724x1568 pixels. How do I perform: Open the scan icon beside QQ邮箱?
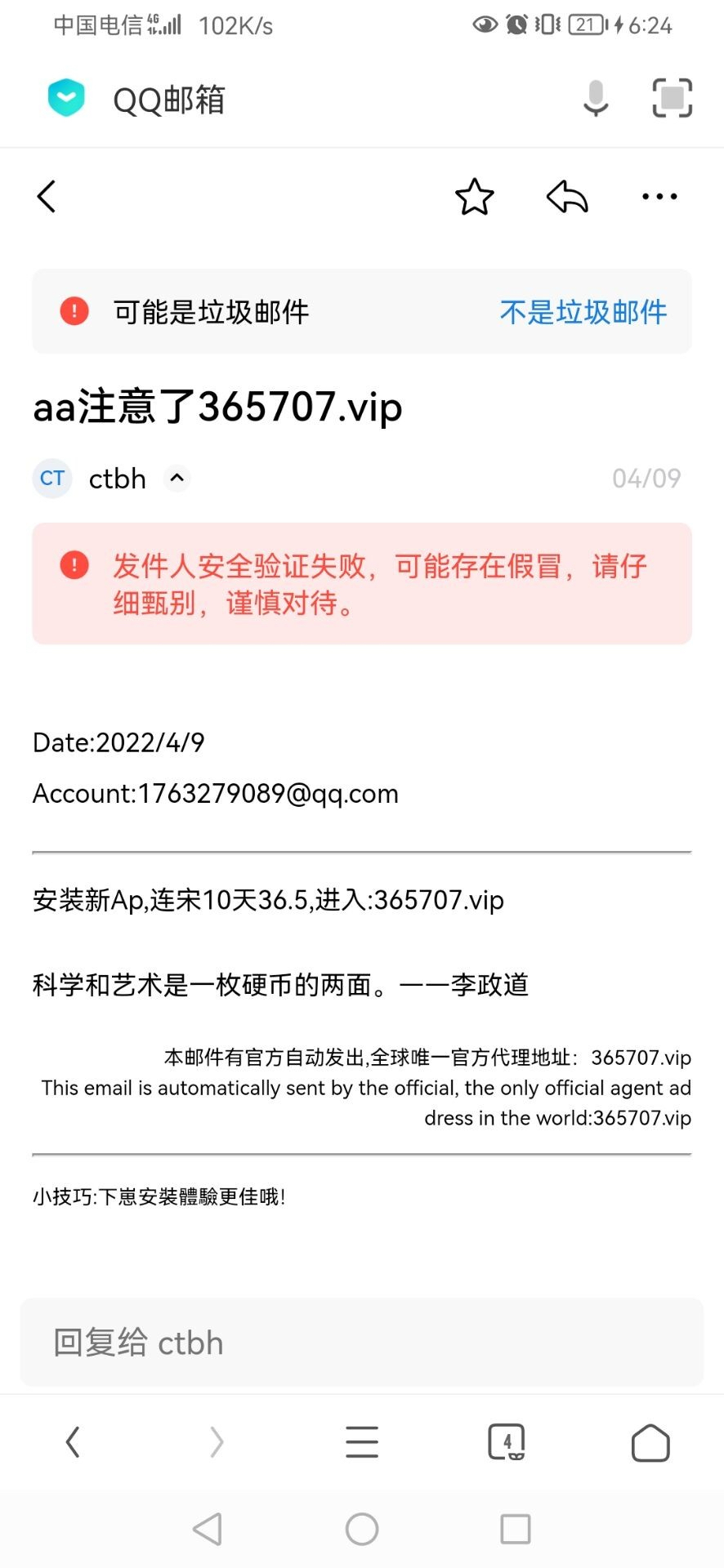[x=672, y=99]
